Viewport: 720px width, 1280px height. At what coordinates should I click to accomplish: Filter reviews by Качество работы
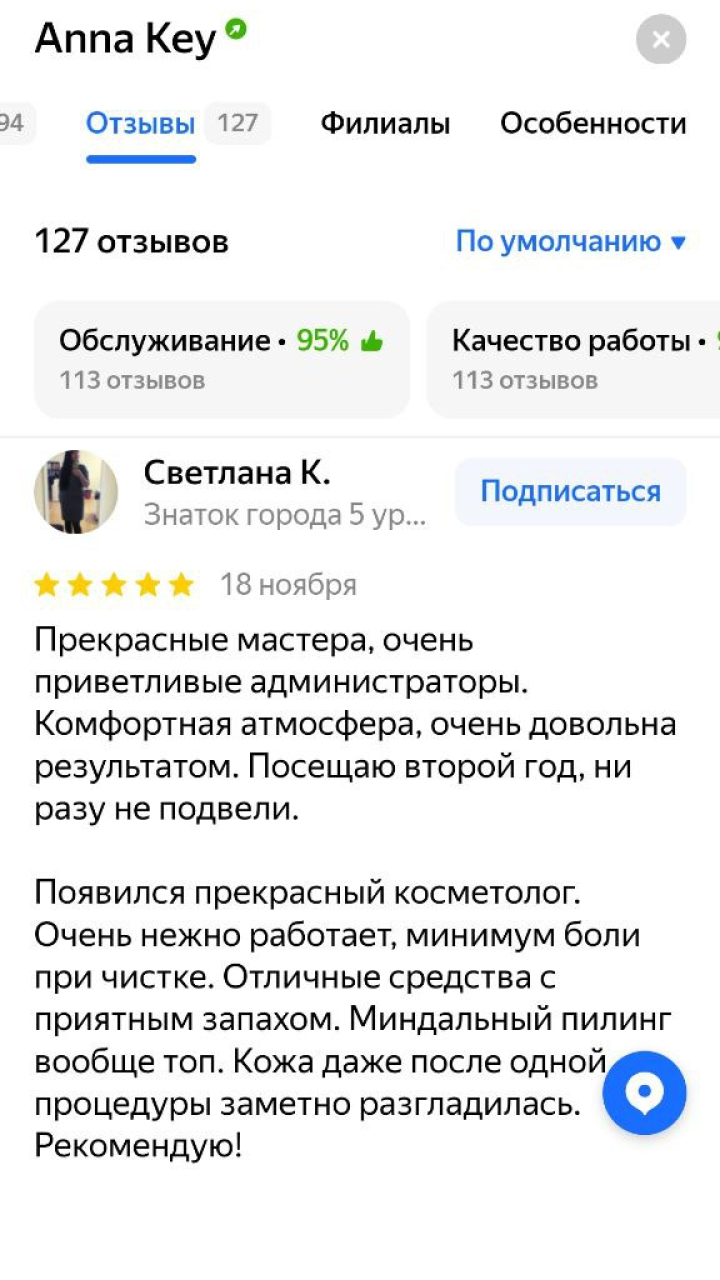pos(574,359)
